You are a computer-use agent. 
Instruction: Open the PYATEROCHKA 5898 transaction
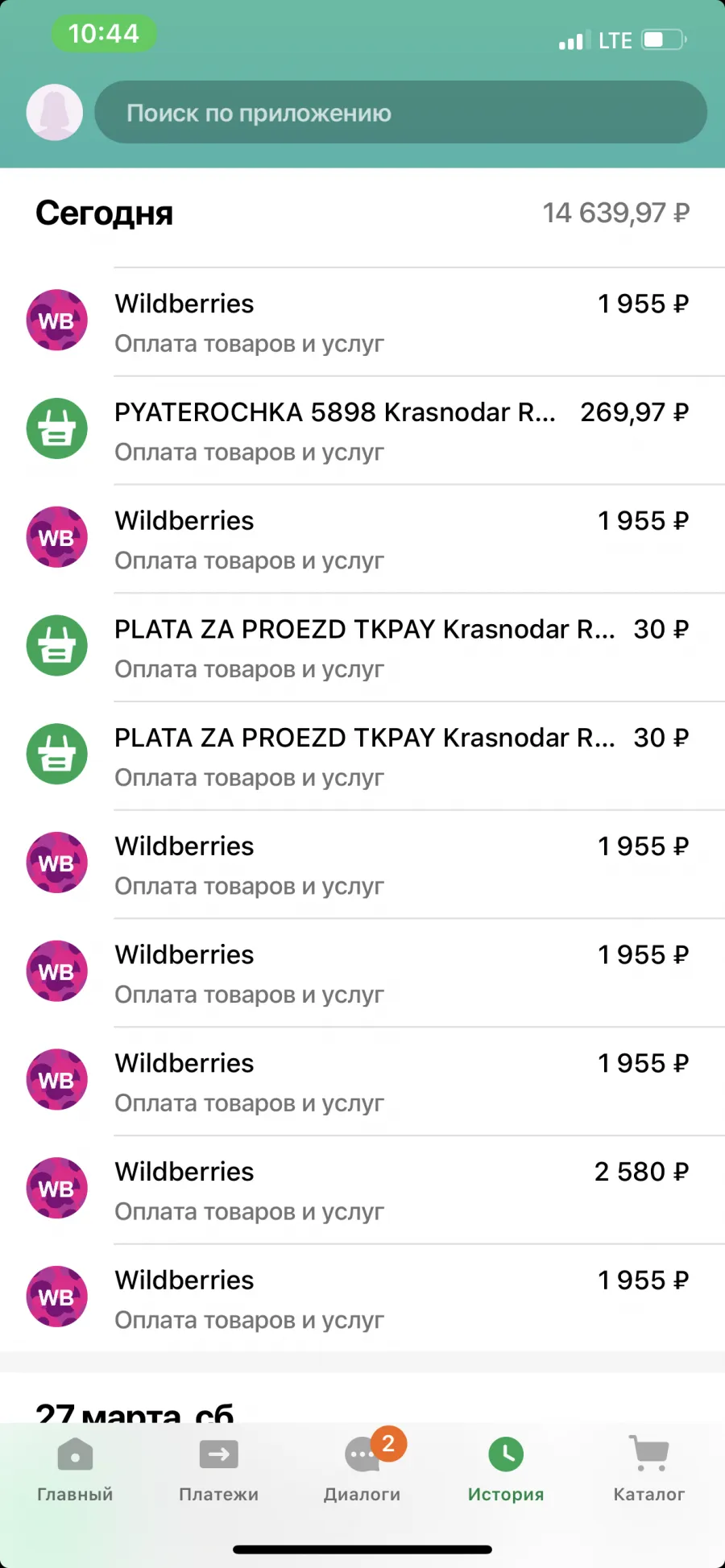pyautogui.click(x=362, y=431)
